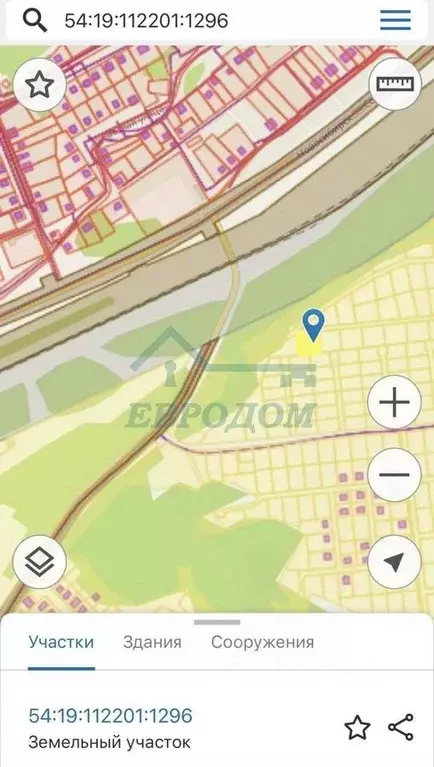Center map on my location arrow
The image size is (434, 767).
click(x=394, y=562)
